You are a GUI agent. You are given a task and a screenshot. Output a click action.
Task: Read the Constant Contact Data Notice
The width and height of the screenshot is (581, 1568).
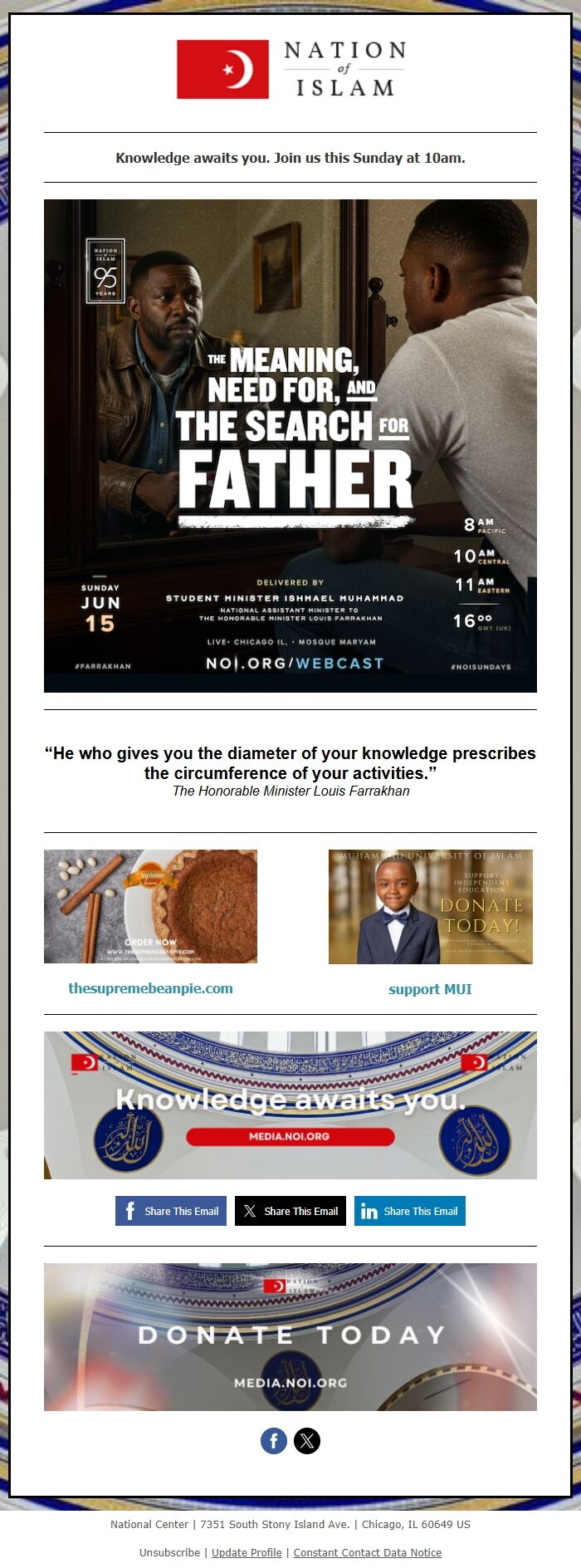tap(367, 1552)
